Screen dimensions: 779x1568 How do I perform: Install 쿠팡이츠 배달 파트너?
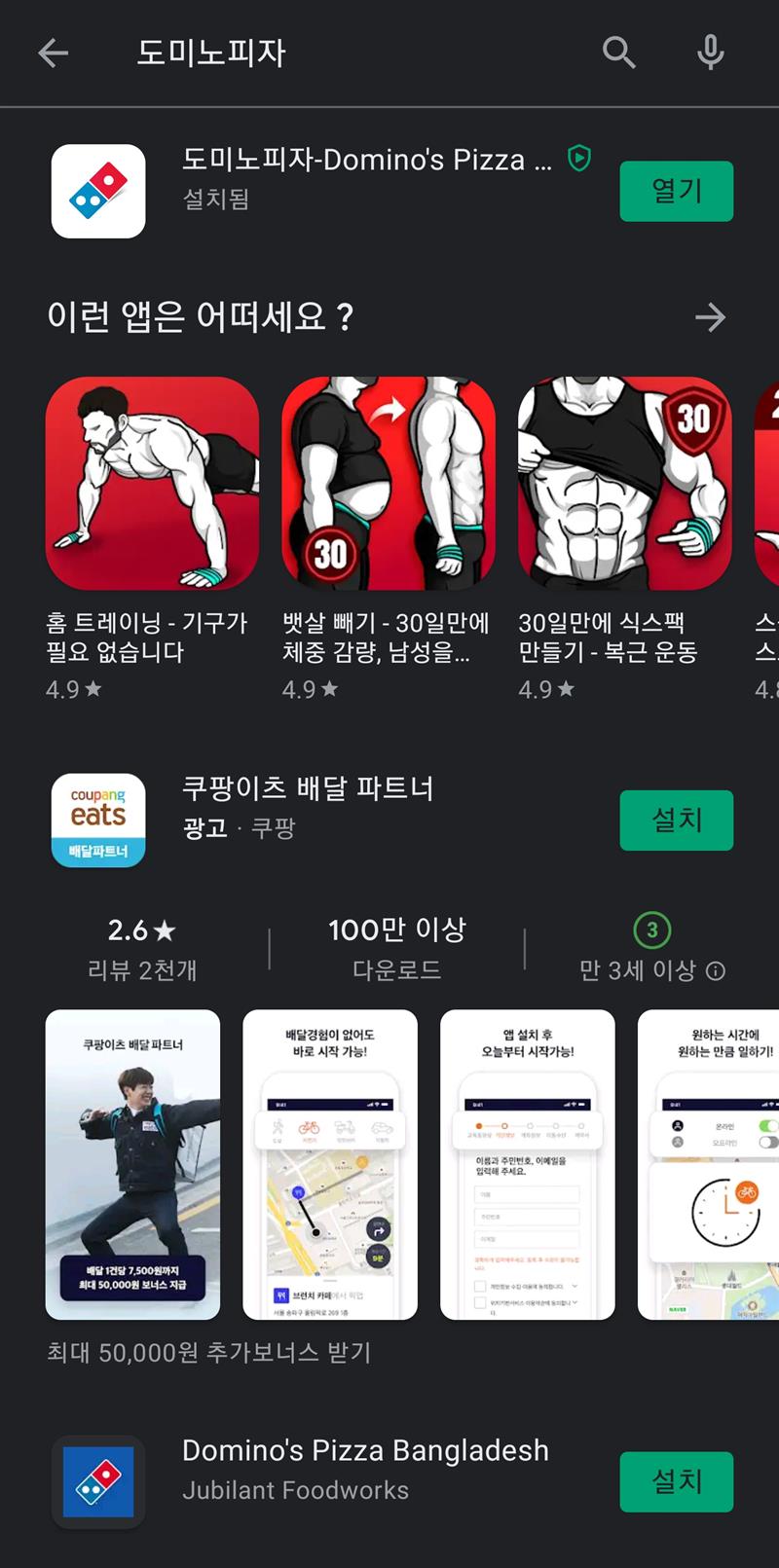[676, 820]
